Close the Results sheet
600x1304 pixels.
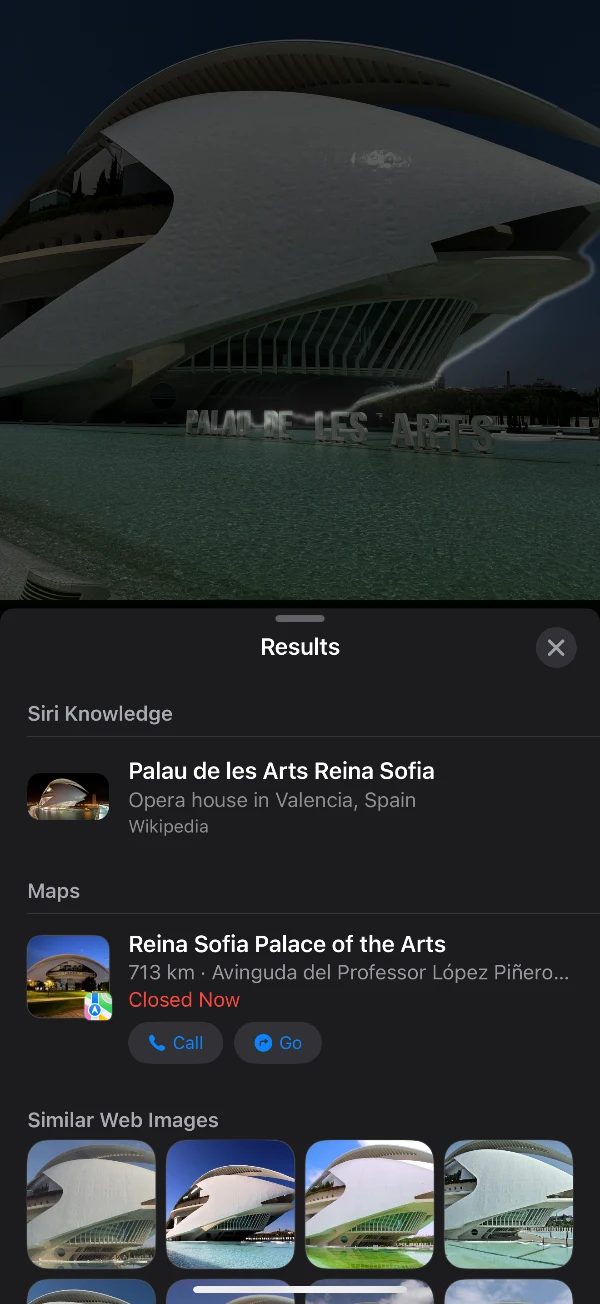[x=556, y=648]
